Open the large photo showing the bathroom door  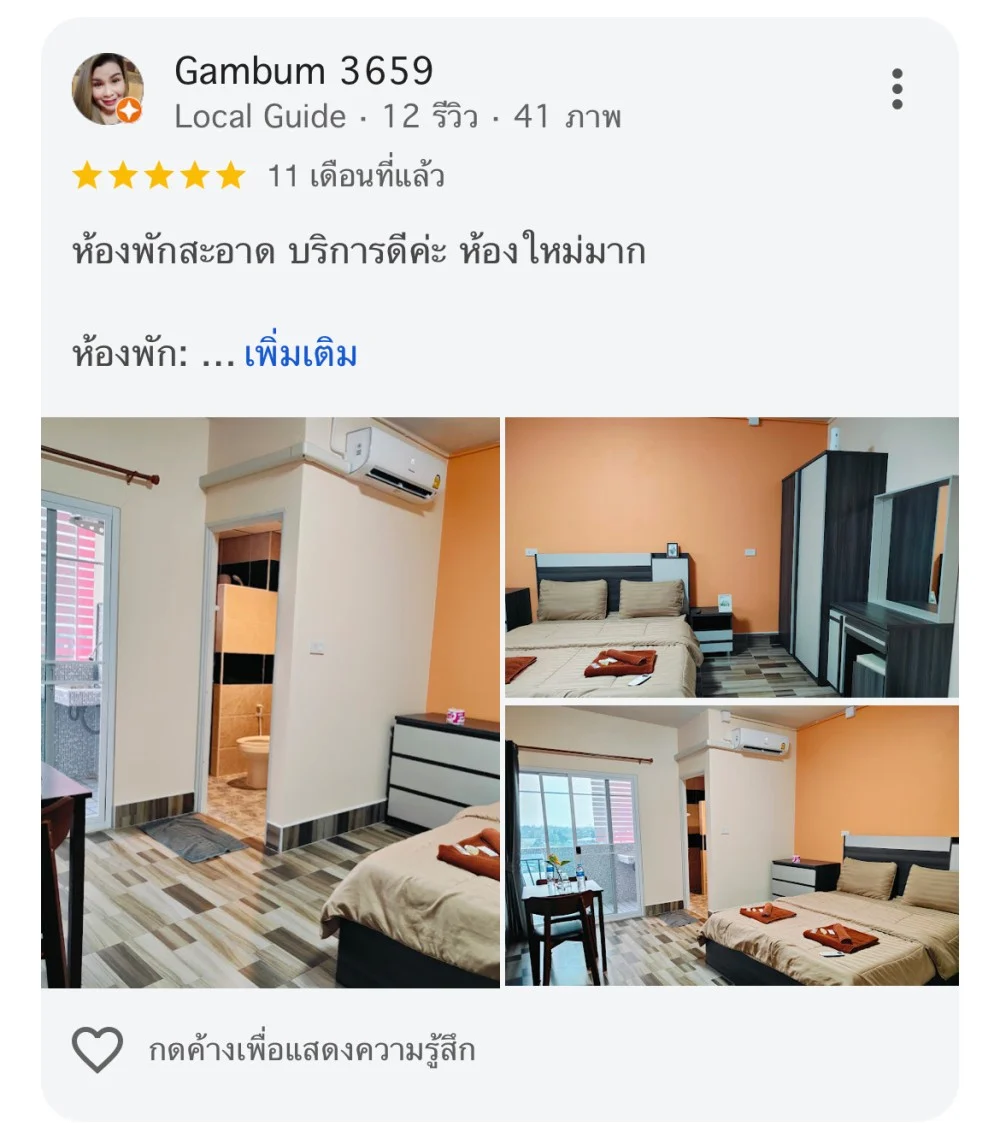click(x=270, y=702)
